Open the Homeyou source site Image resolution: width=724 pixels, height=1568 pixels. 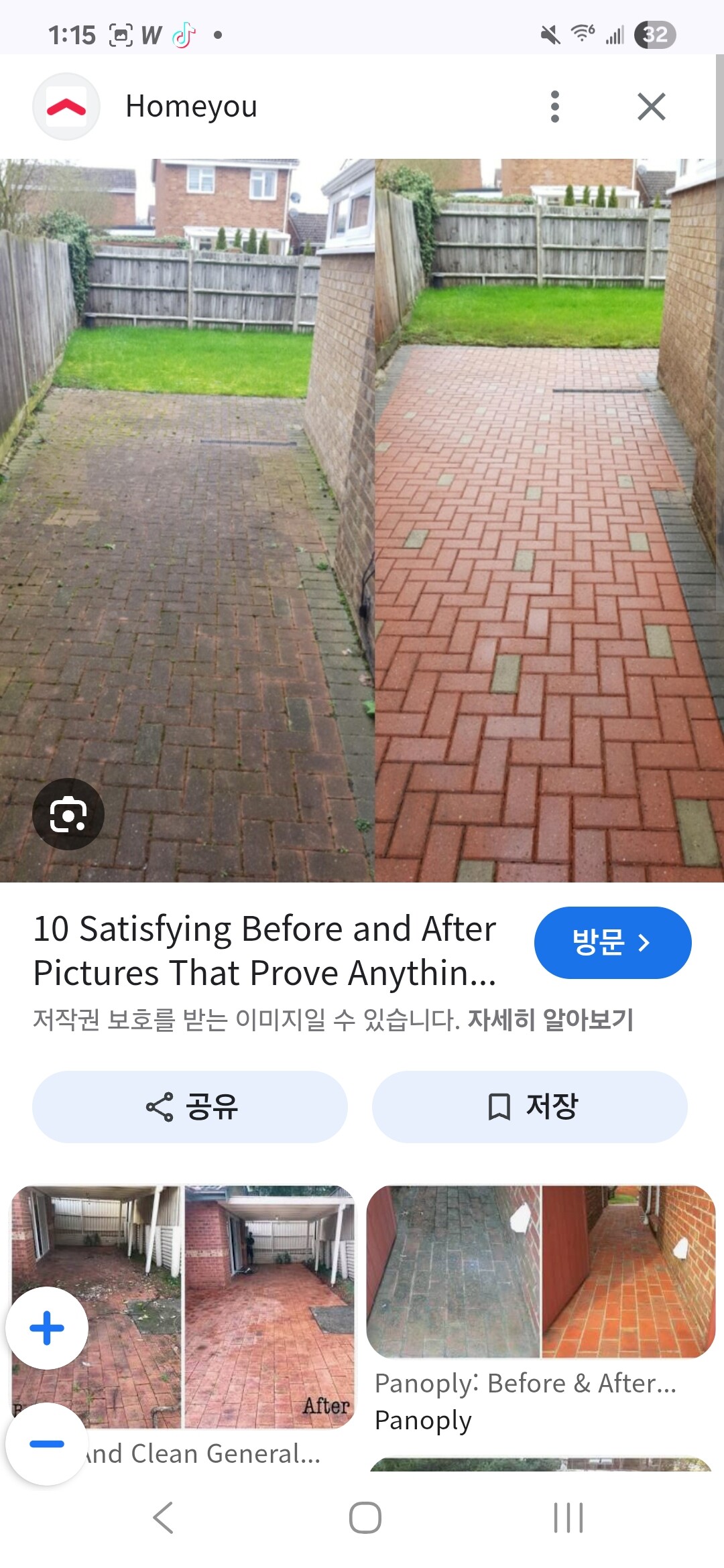[191, 107]
